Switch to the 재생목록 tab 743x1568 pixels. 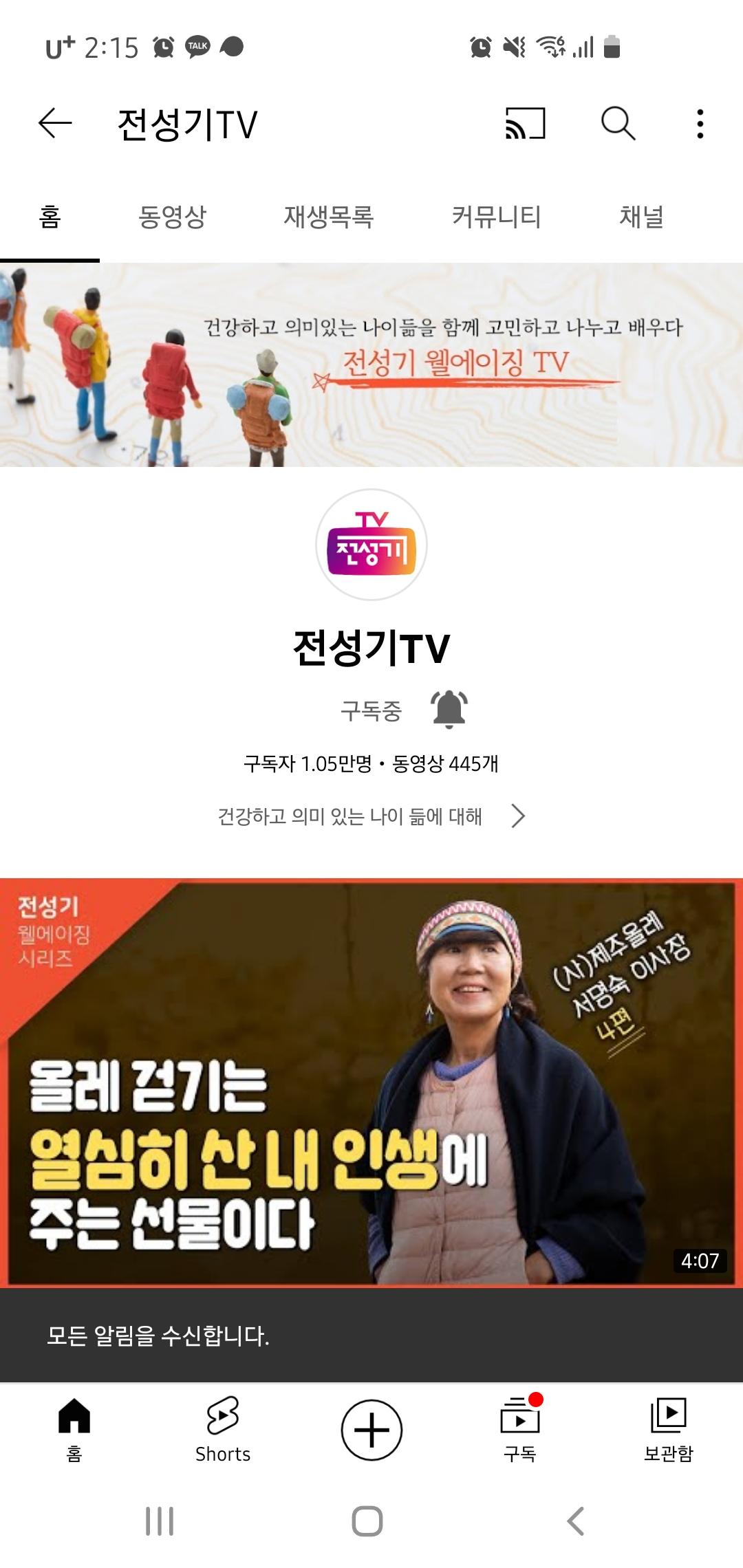[x=328, y=217]
